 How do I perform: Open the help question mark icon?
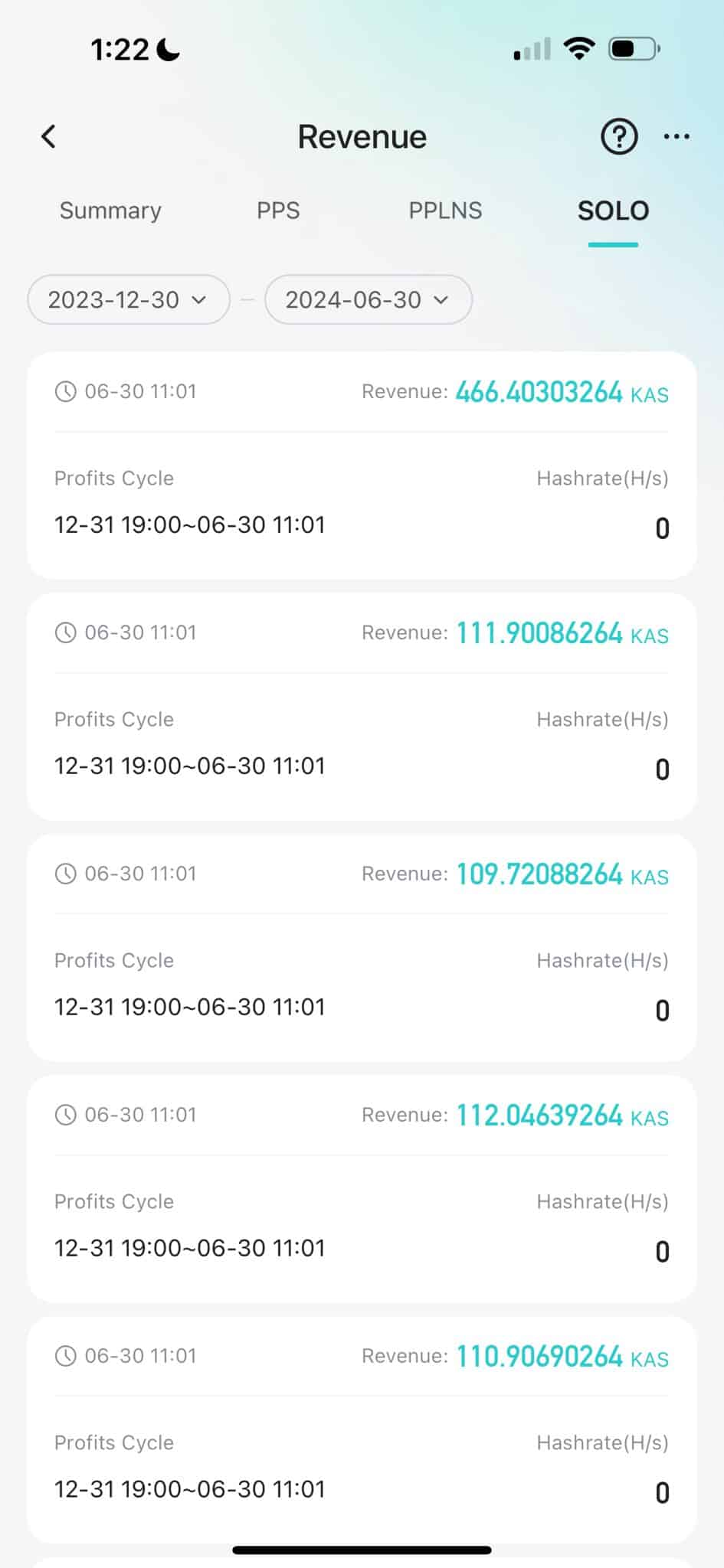[619, 137]
